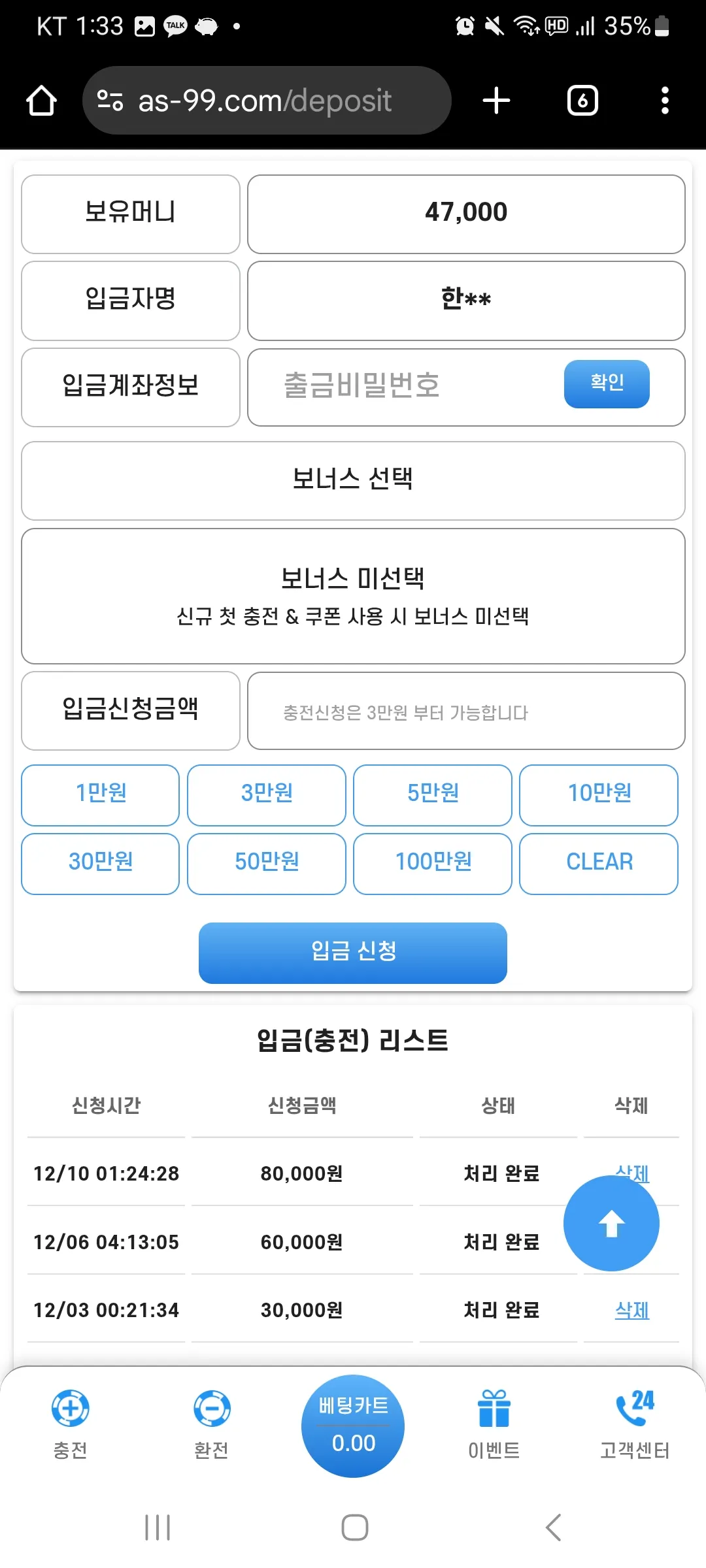Open the browser overflow menu
The height and width of the screenshot is (1568, 706).
click(x=665, y=101)
